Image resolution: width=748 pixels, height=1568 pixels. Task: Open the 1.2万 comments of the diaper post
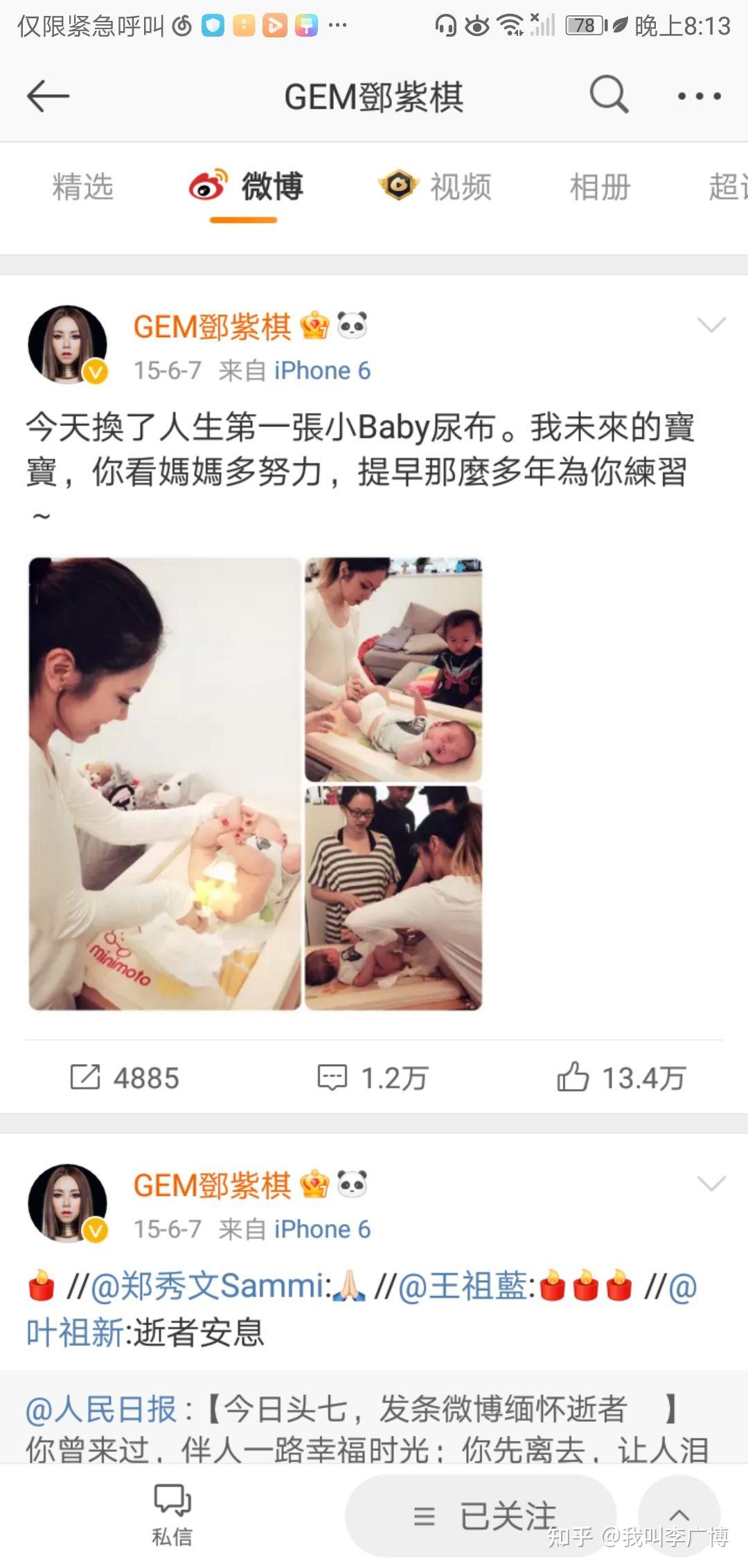pyautogui.click(x=373, y=1077)
